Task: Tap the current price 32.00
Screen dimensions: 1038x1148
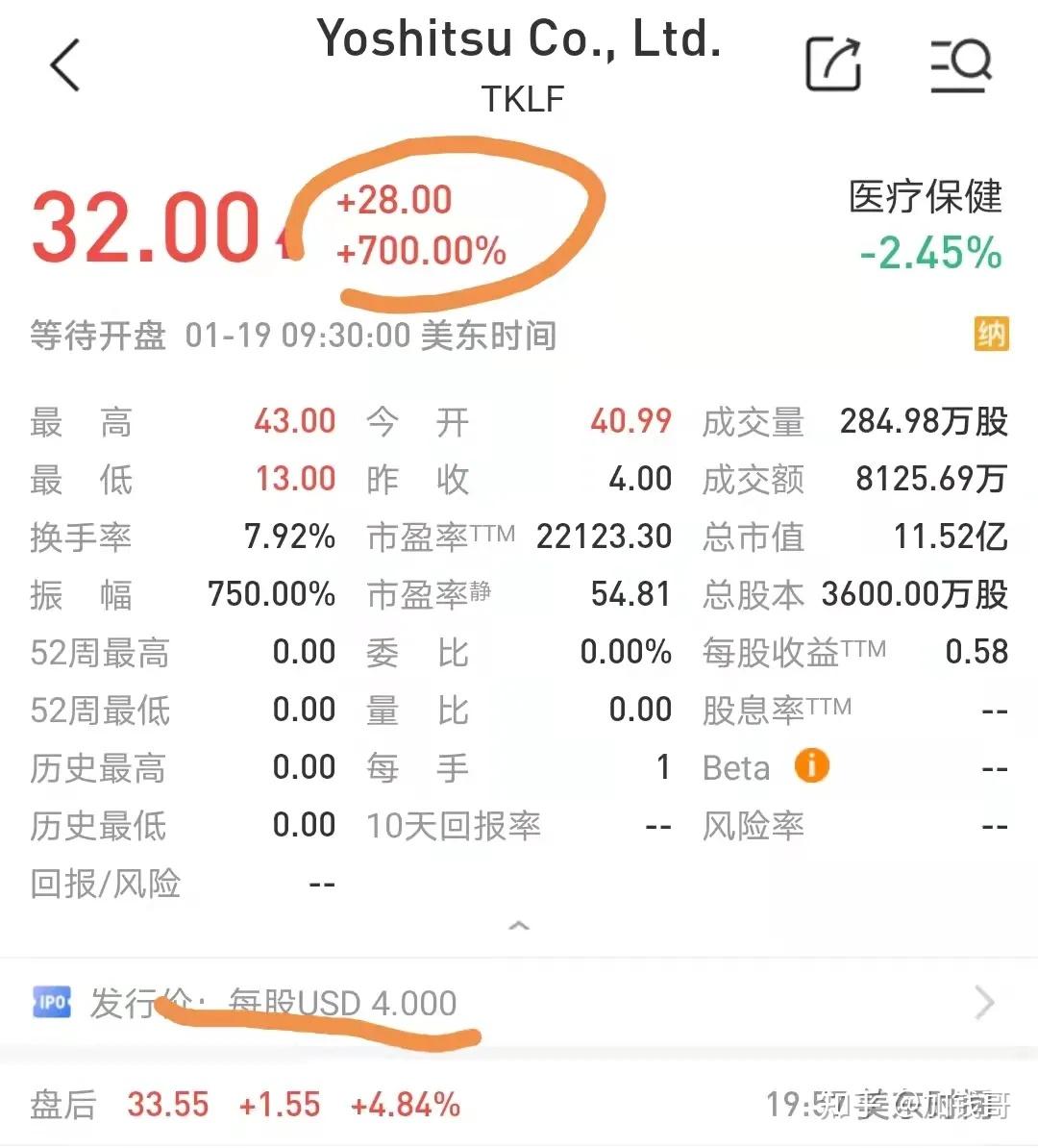Action: pos(144,227)
